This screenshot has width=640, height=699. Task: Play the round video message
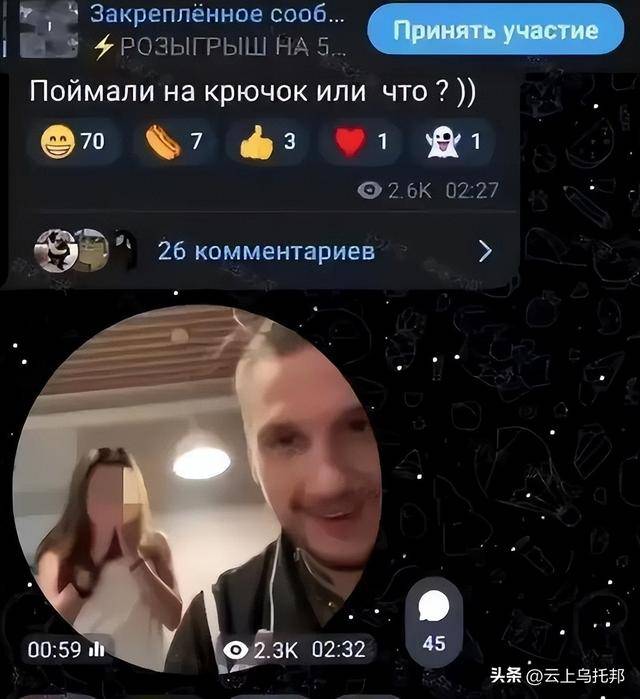pyautogui.click(x=197, y=490)
